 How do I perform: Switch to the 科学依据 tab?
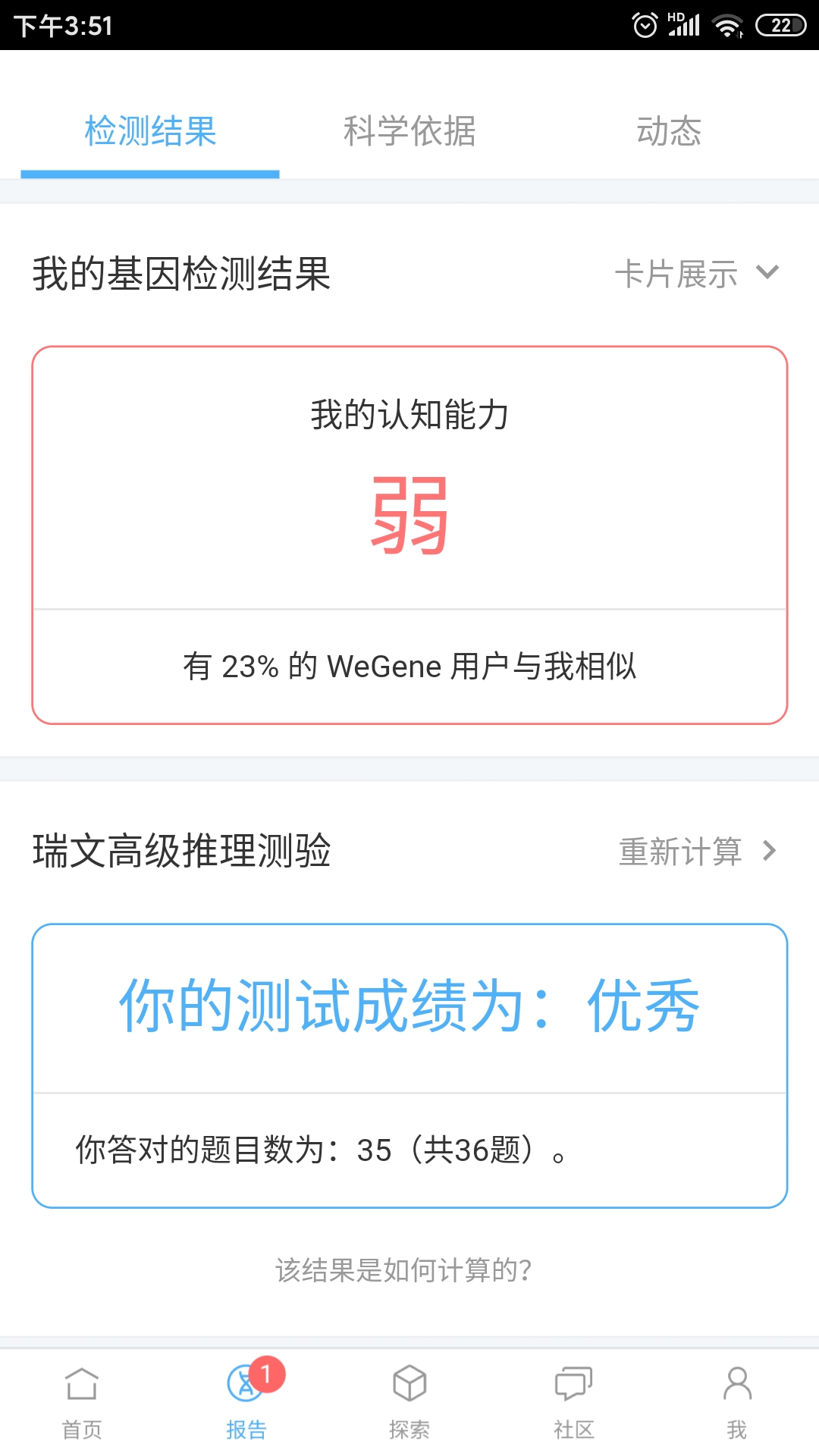[x=409, y=131]
